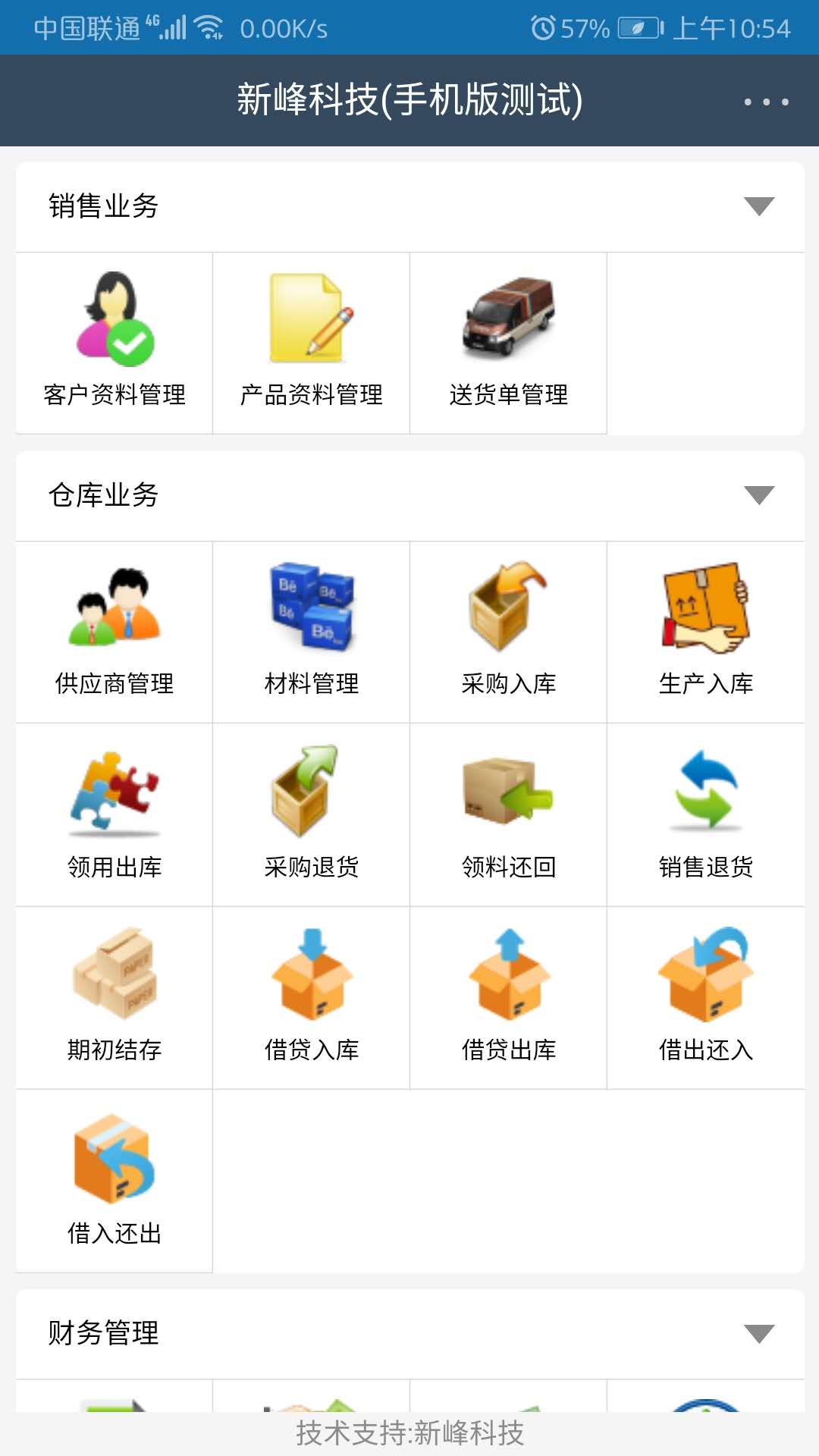Collapse the 仓库业务 section
Image resolution: width=819 pixels, height=1456 pixels.
[x=758, y=495]
